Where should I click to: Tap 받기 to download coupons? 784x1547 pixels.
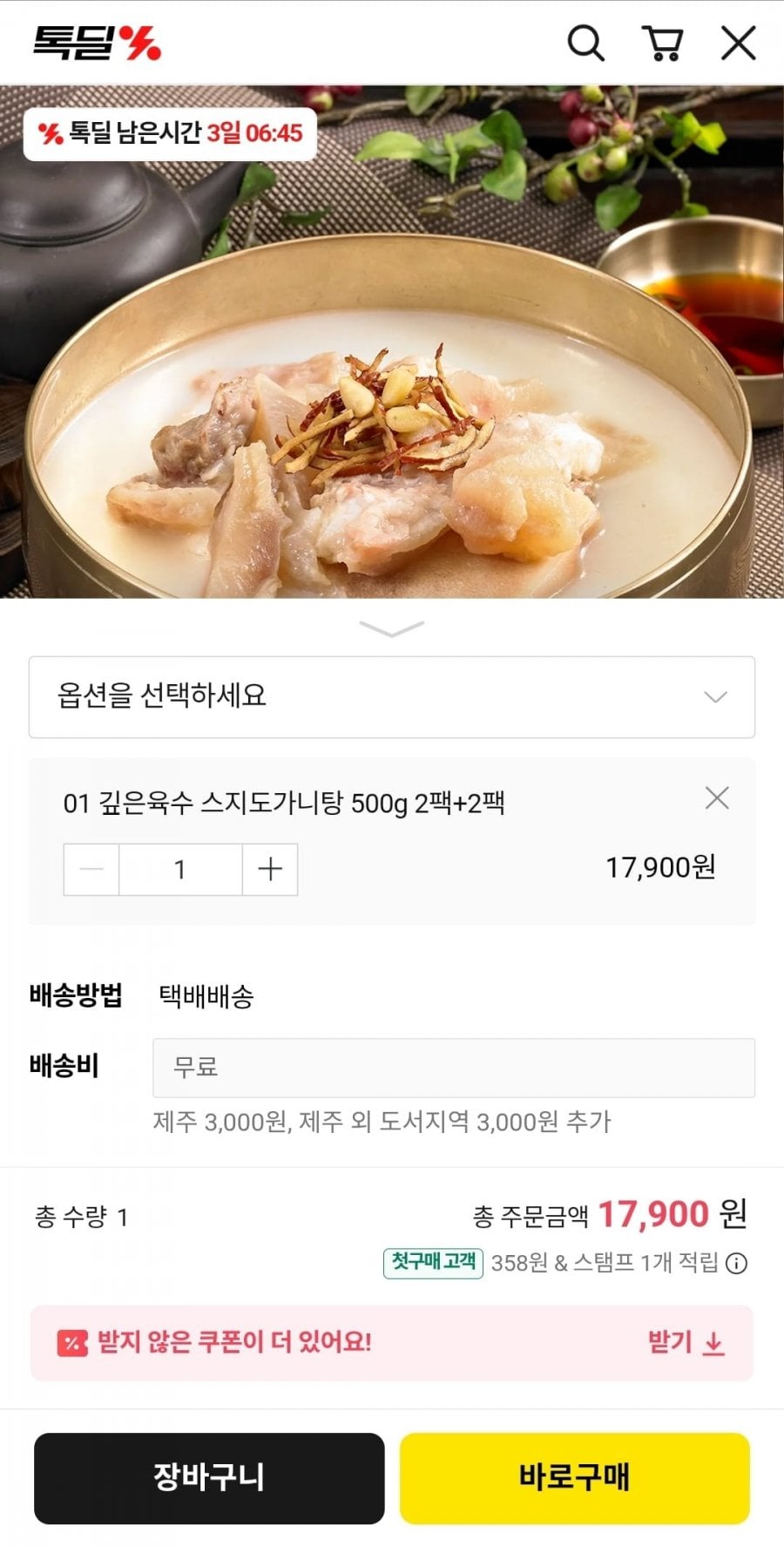[x=686, y=1342]
